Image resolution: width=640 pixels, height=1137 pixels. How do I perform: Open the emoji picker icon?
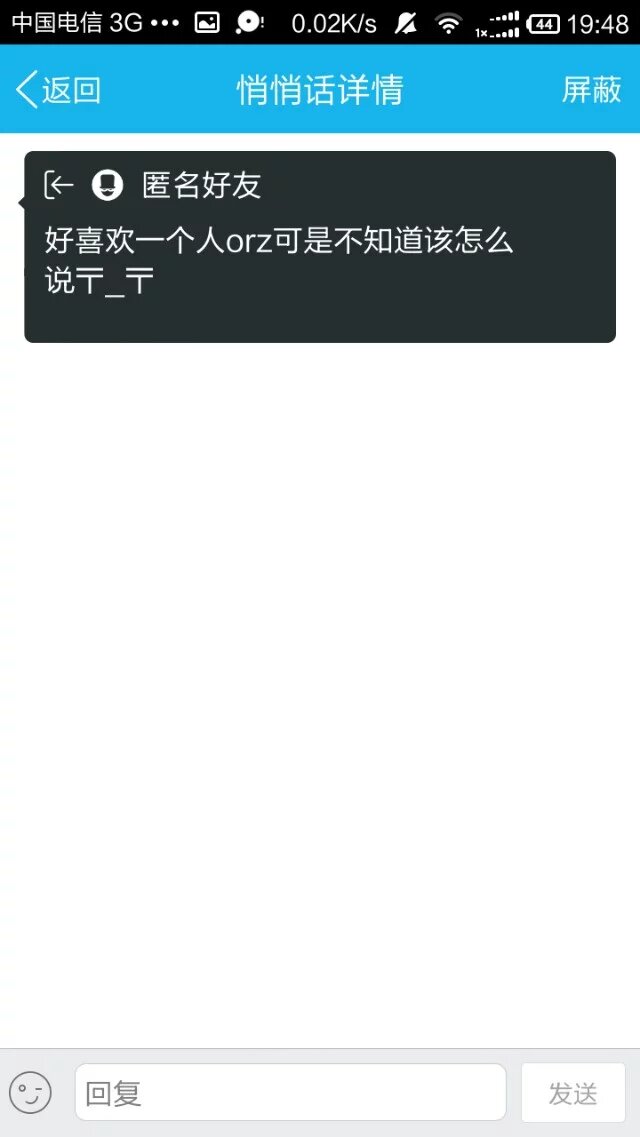click(x=30, y=1092)
